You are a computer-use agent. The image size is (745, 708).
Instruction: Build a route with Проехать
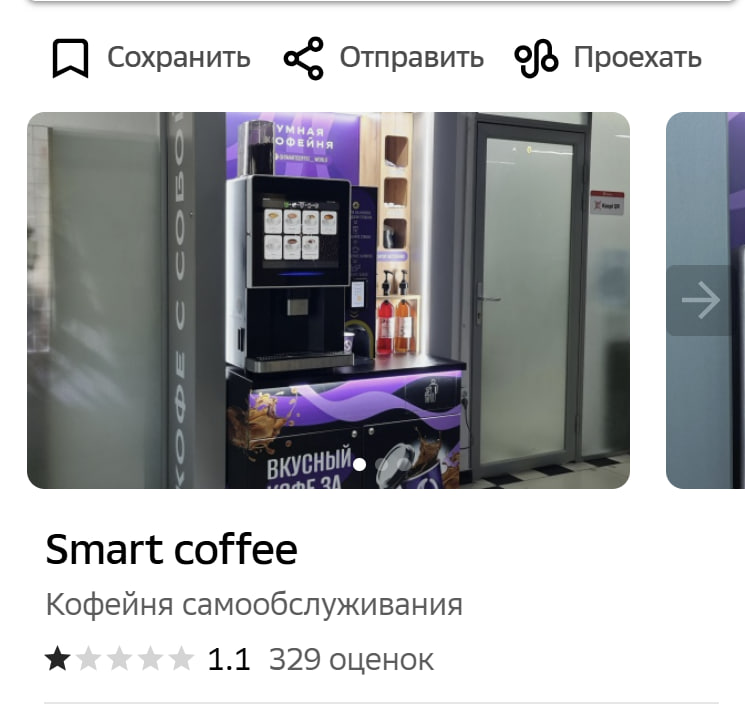(608, 58)
